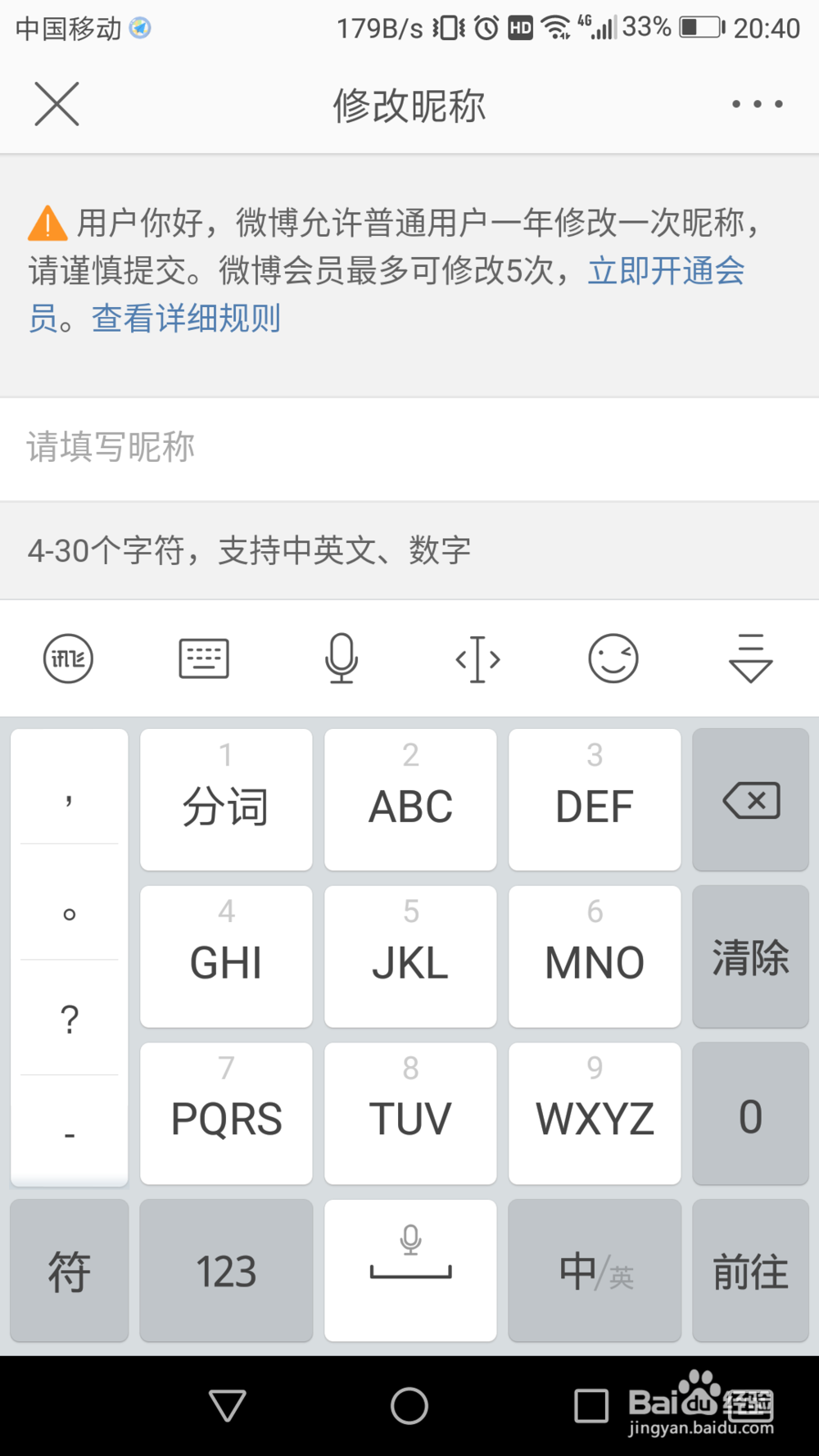The height and width of the screenshot is (1456, 819).
Task: Tap the ABC key on the keypad
Action: pos(410,800)
